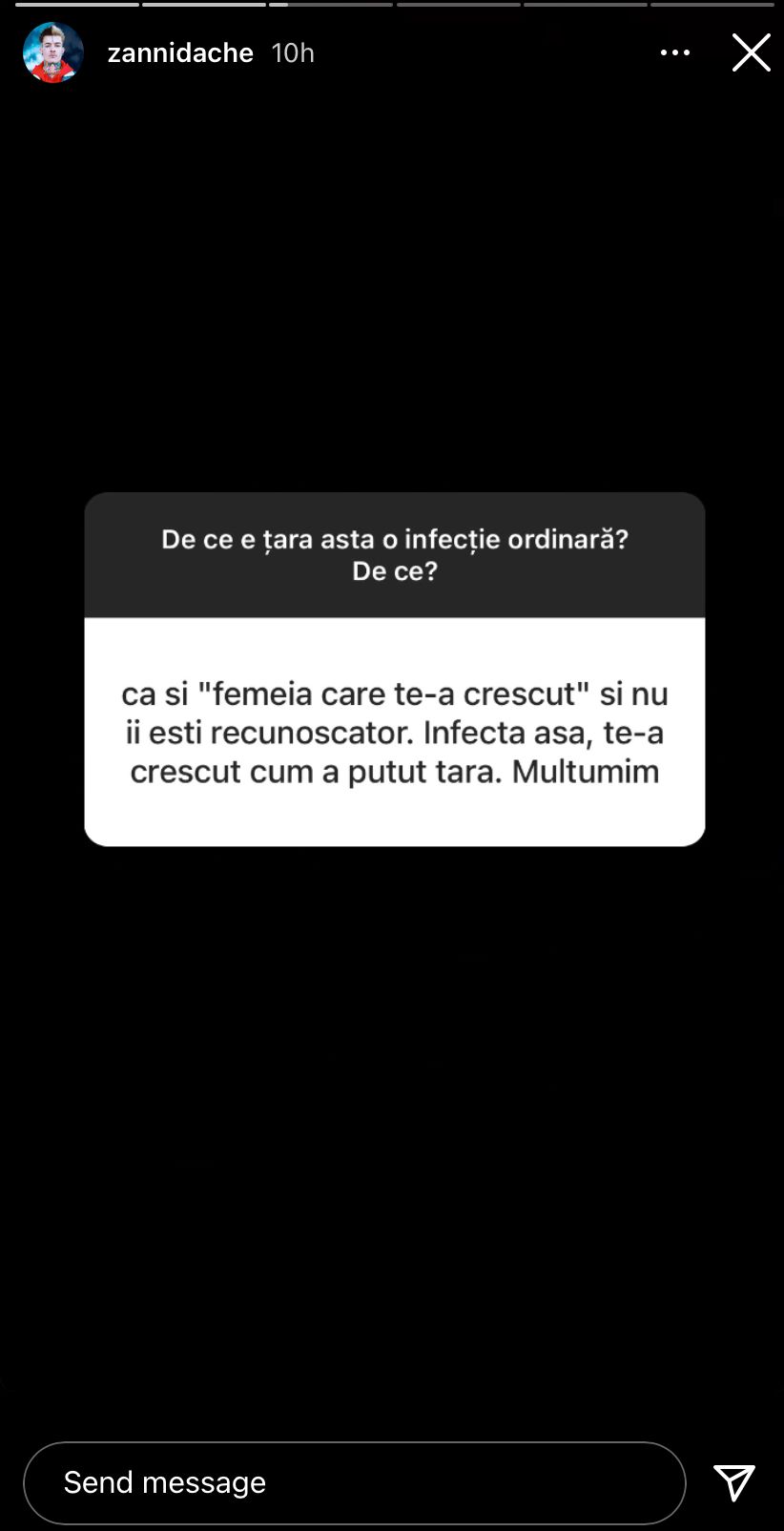Image resolution: width=784 pixels, height=1531 pixels.
Task: Tap the Send message field
Action: coord(354,1482)
